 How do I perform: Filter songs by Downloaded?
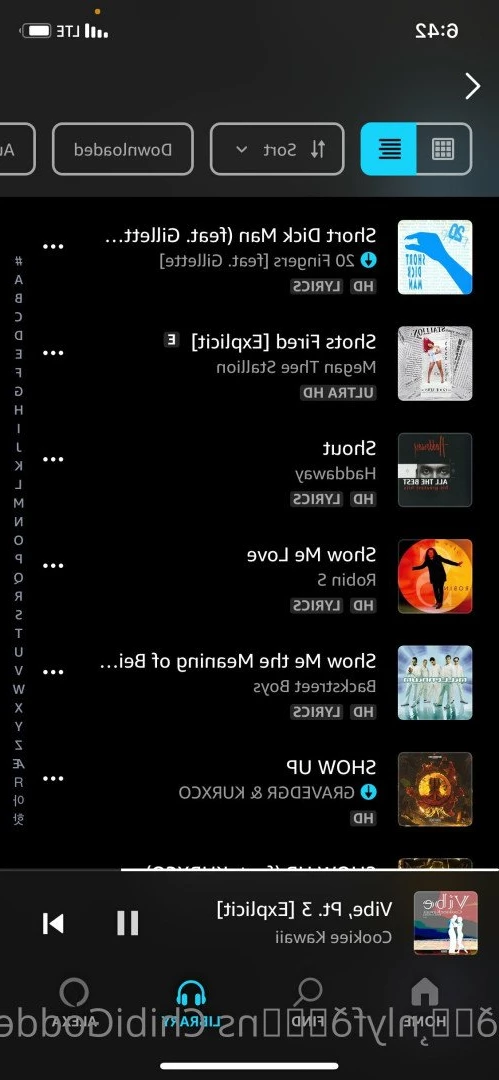pos(123,149)
